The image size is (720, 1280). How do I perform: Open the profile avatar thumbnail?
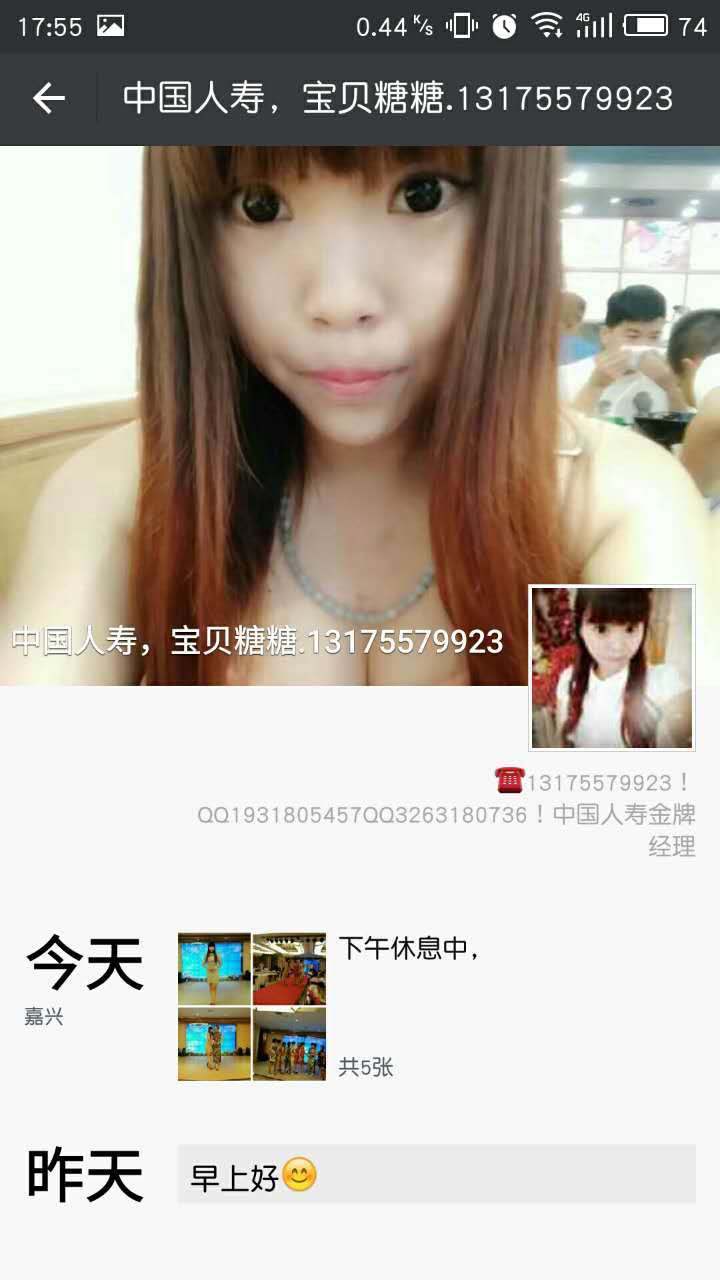click(x=612, y=667)
